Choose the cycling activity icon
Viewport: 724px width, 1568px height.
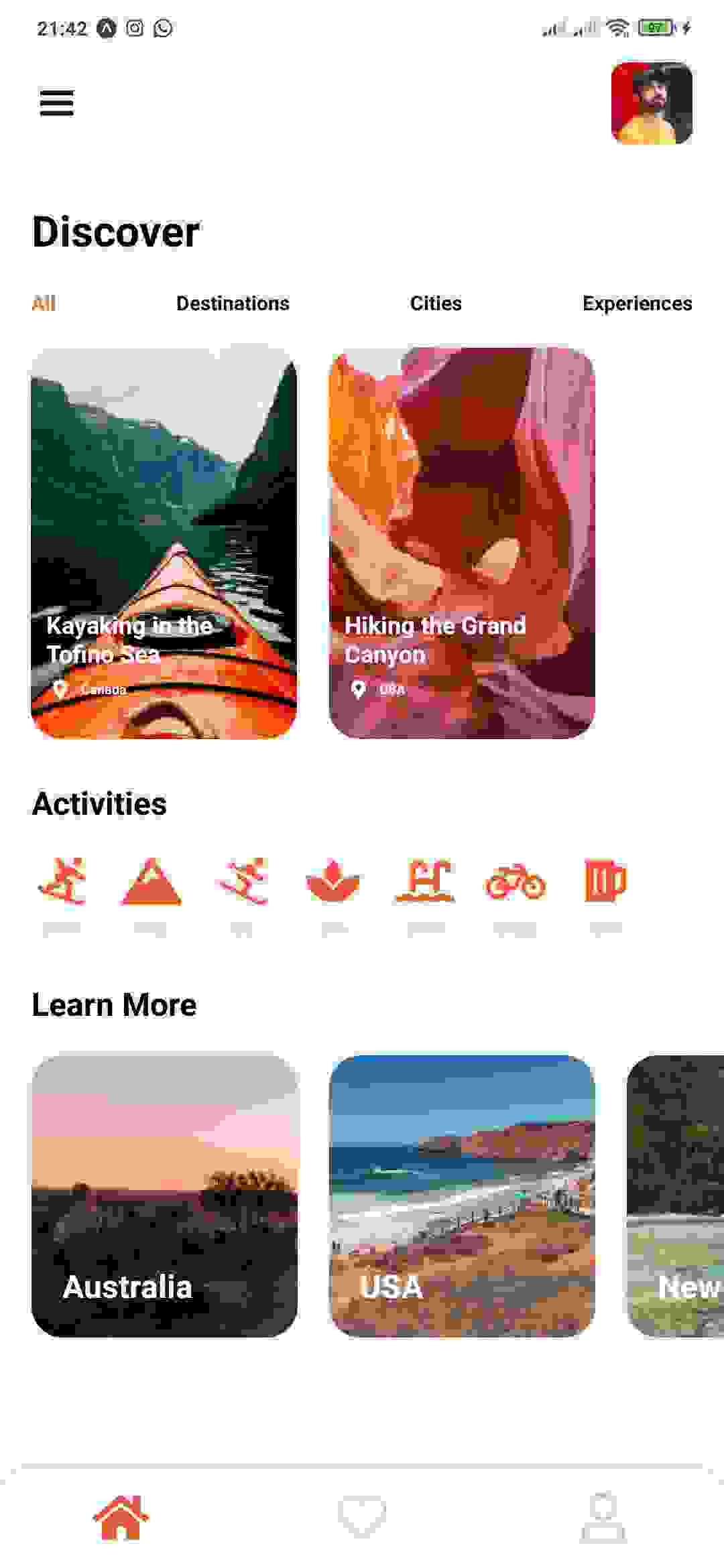[x=515, y=881]
